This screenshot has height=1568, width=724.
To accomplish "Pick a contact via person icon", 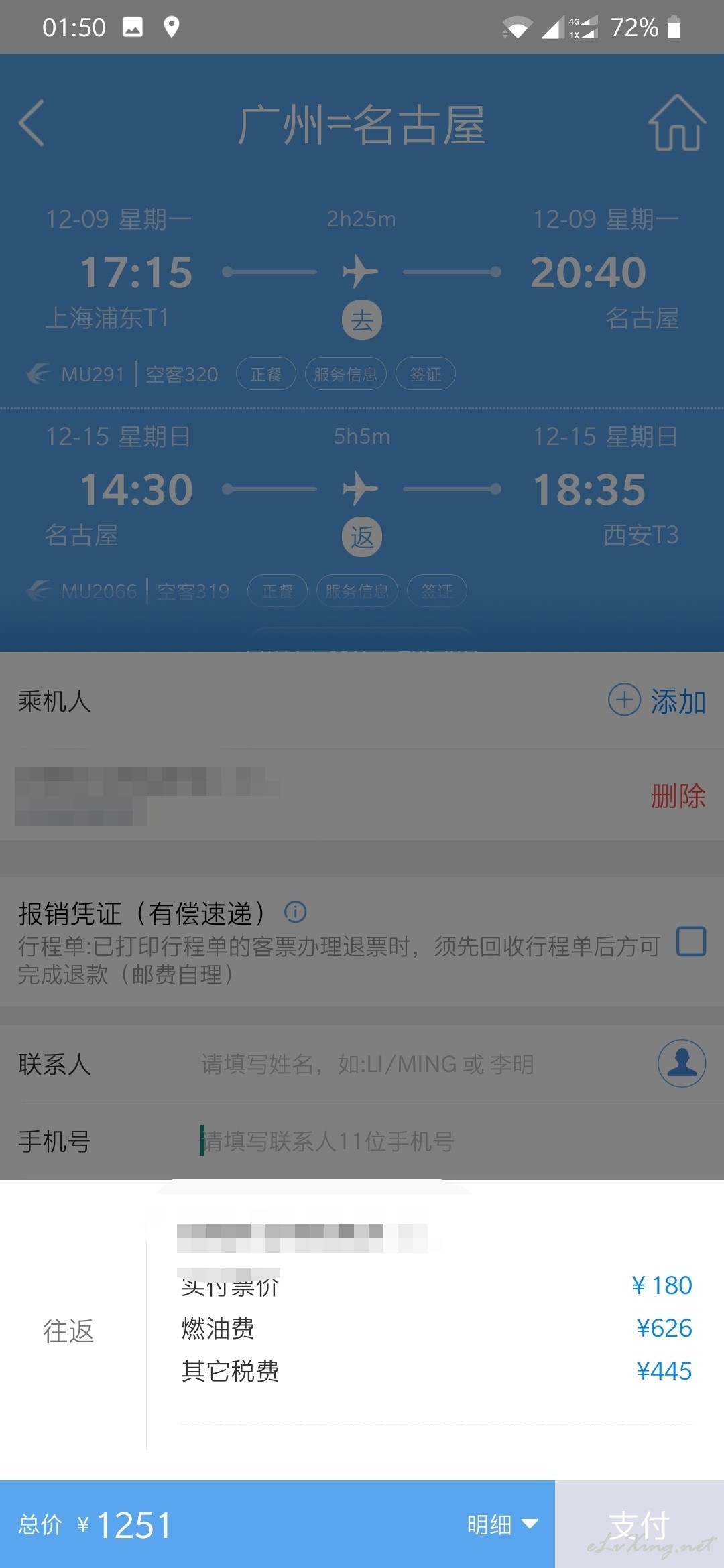I will tap(682, 1063).
